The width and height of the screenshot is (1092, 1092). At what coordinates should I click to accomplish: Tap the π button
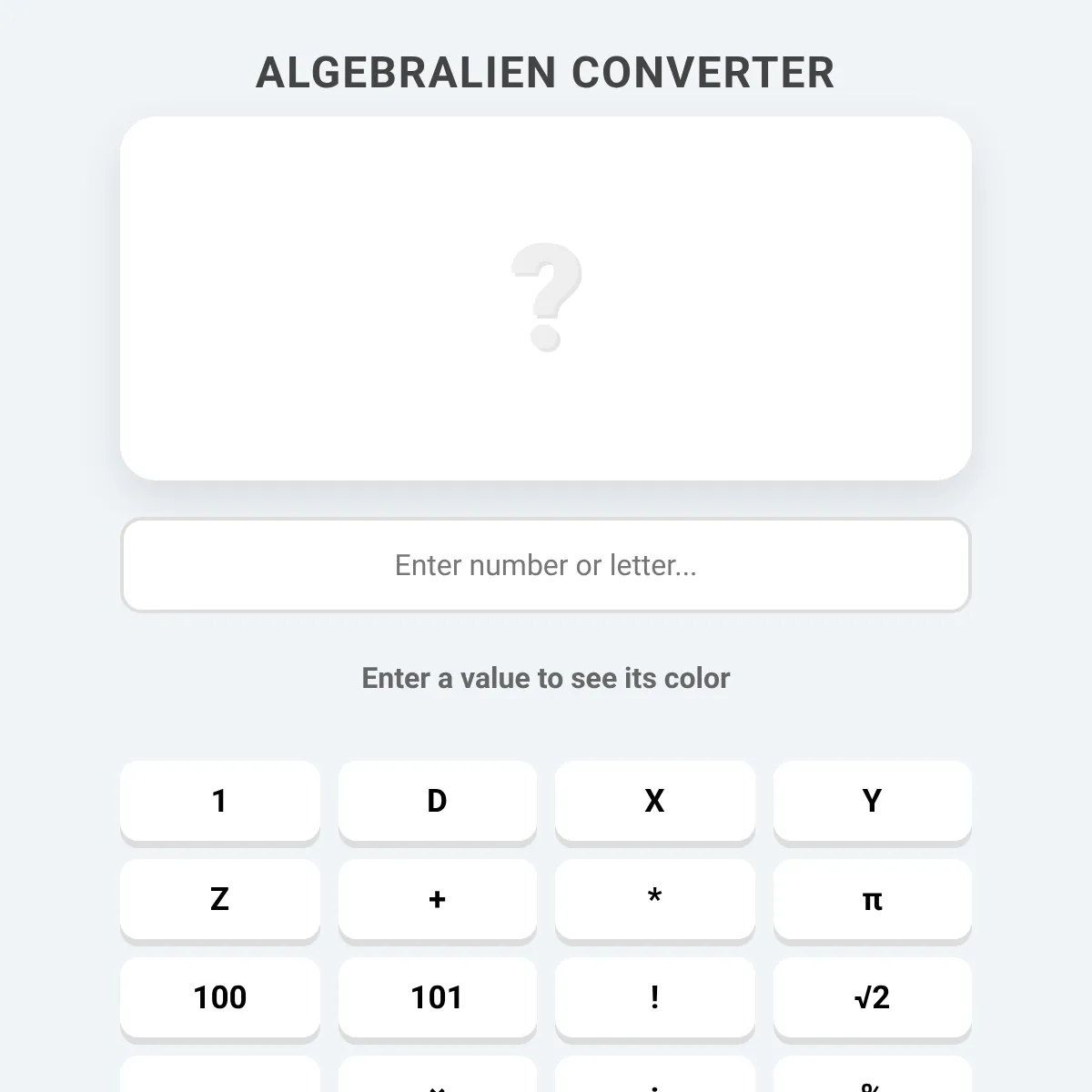[x=872, y=899]
